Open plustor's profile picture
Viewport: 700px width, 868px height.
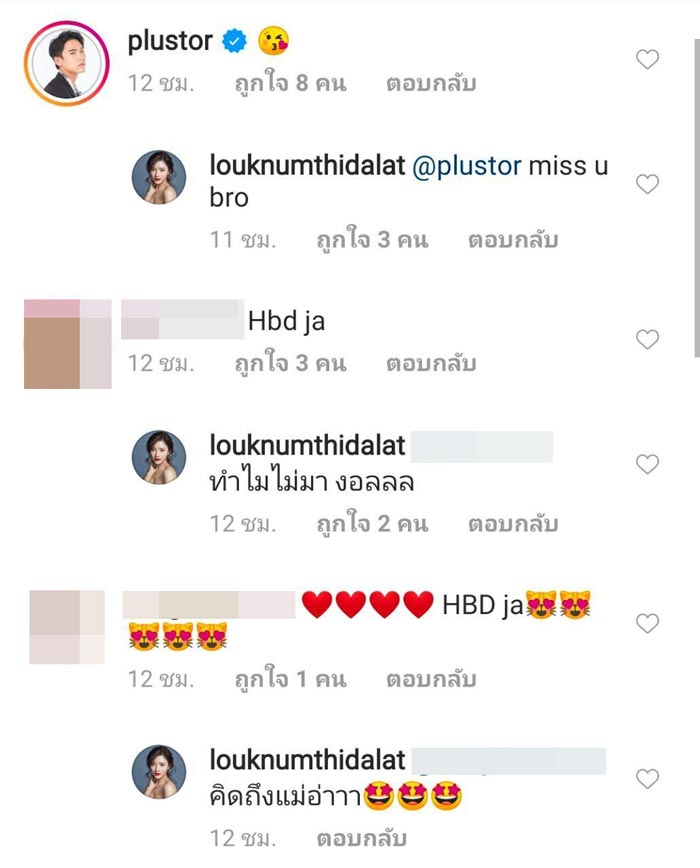(x=66, y=62)
